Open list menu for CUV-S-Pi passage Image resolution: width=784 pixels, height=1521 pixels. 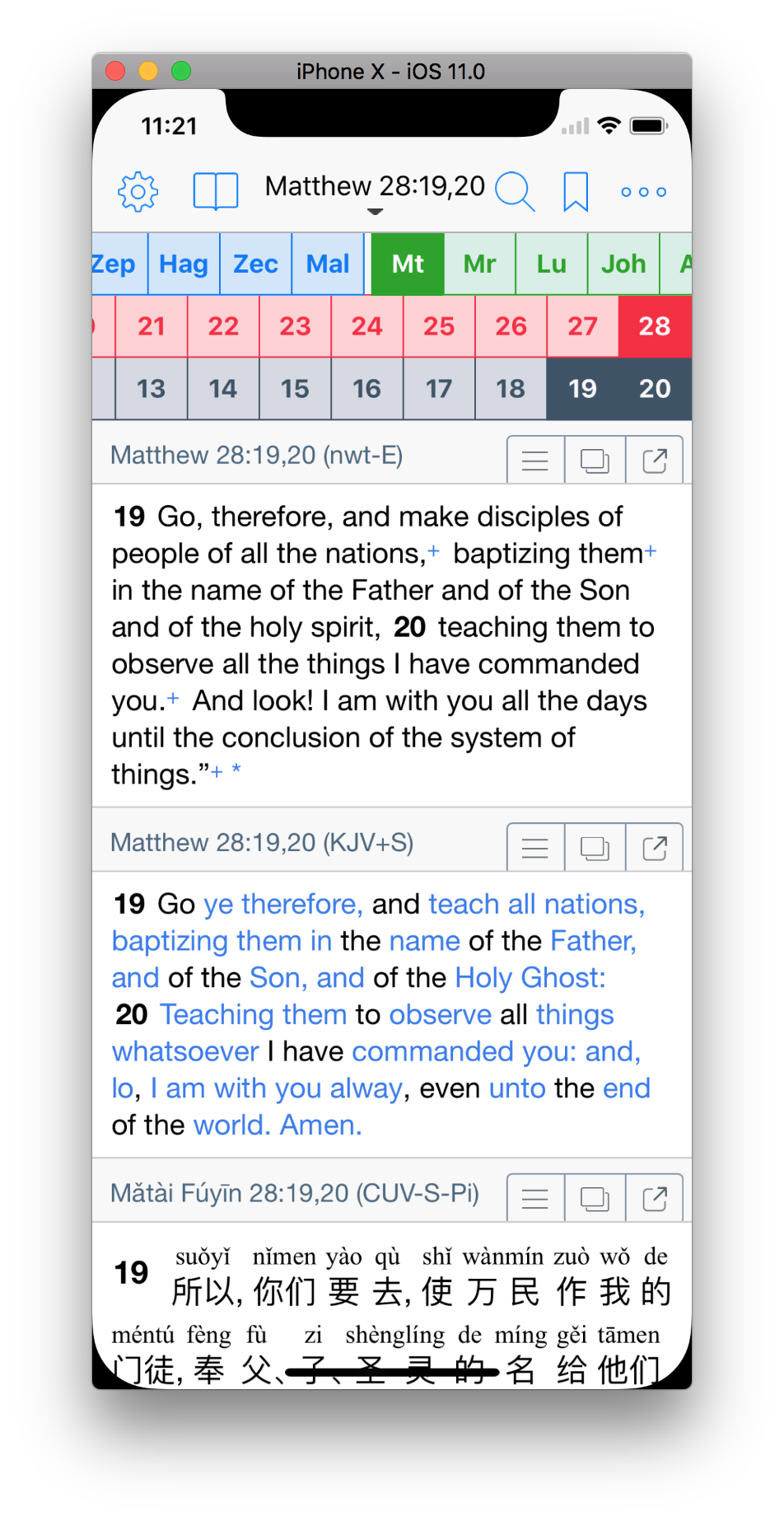click(x=535, y=1199)
